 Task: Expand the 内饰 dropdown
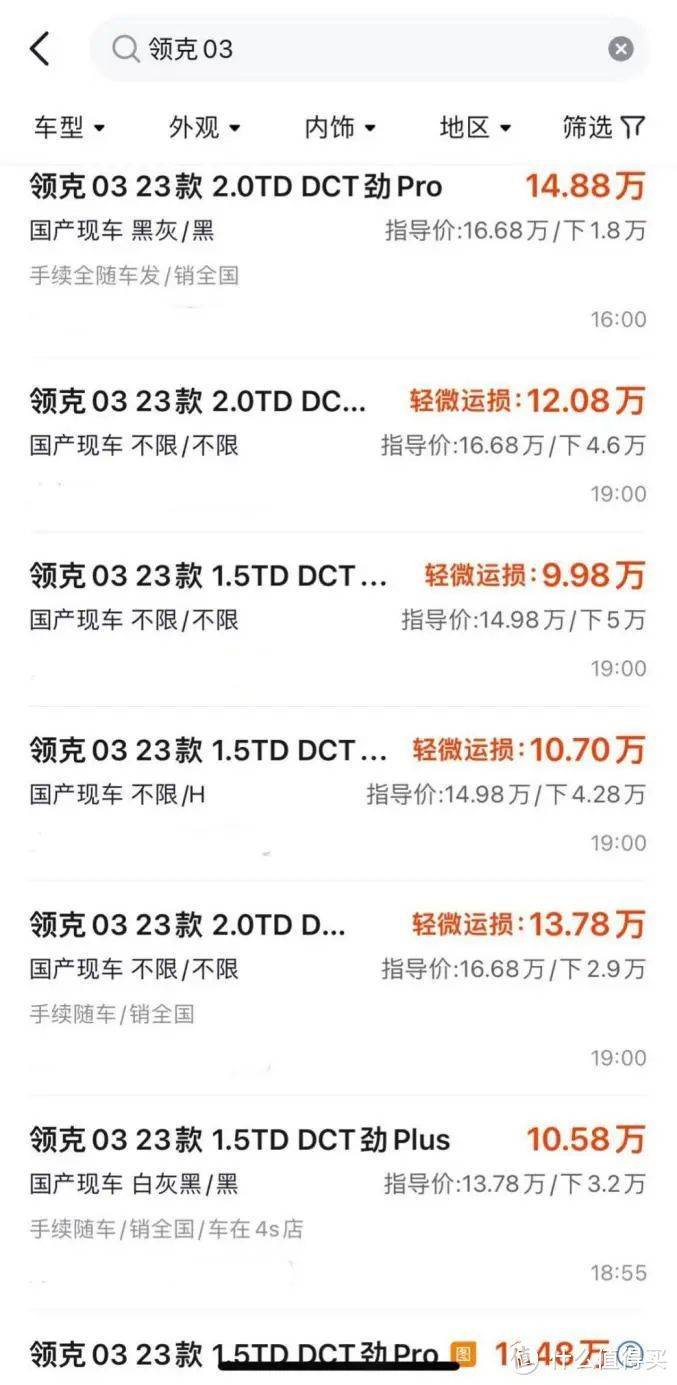pos(340,127)
